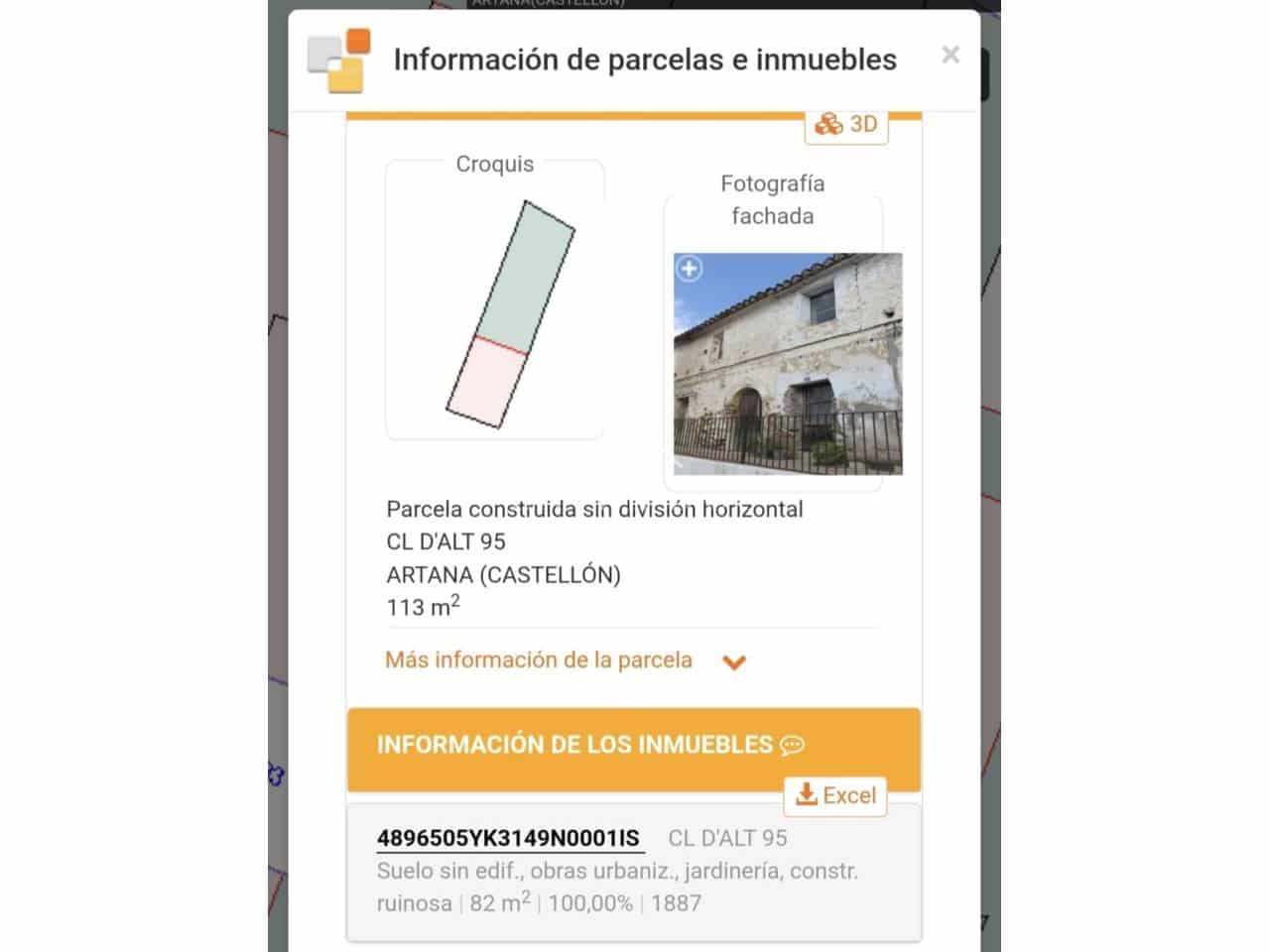
Task: Enlarge the façade photograph
Action: [x=690, y=269]
